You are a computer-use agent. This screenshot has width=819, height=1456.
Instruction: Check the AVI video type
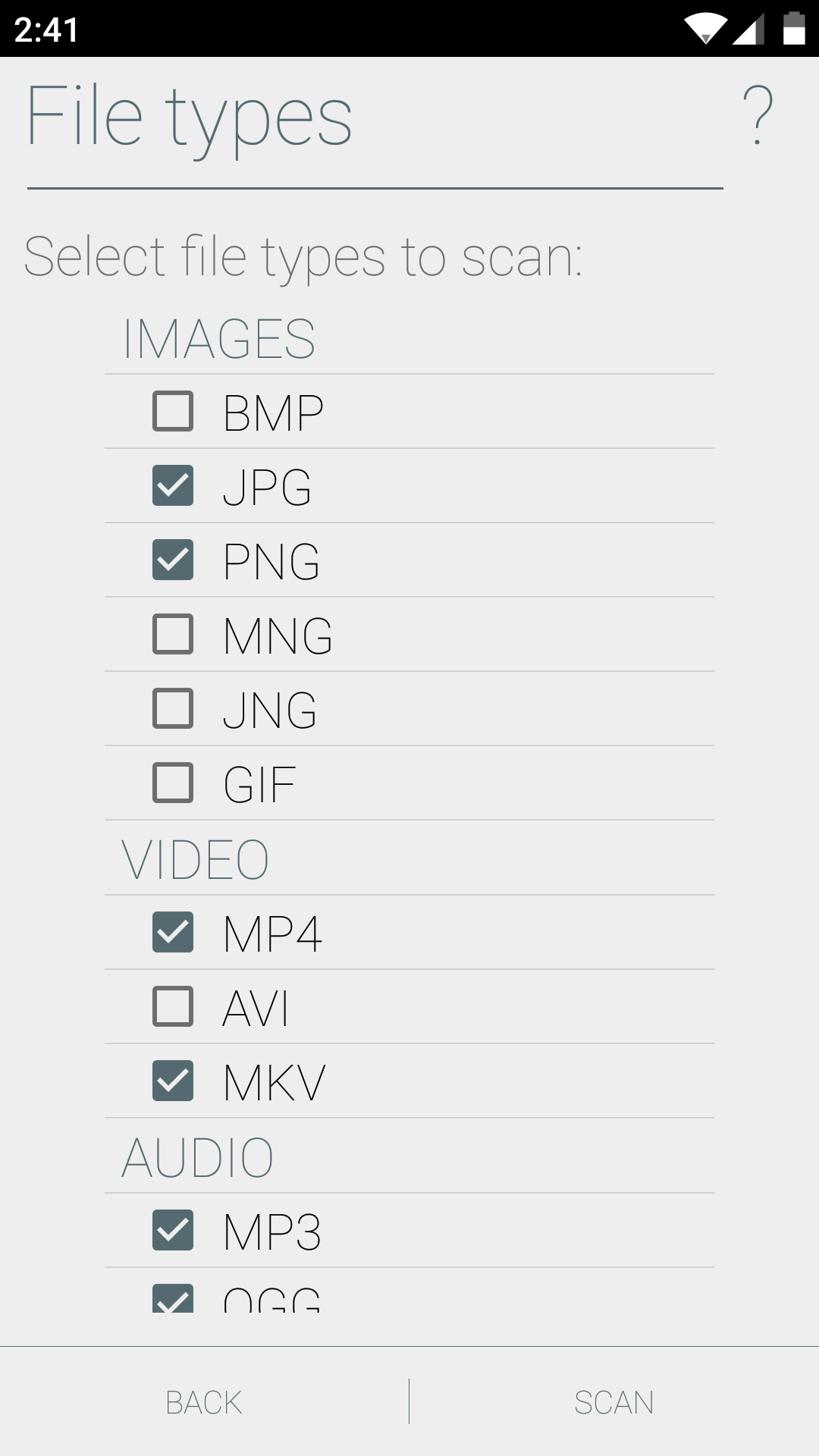point(173,1006)
